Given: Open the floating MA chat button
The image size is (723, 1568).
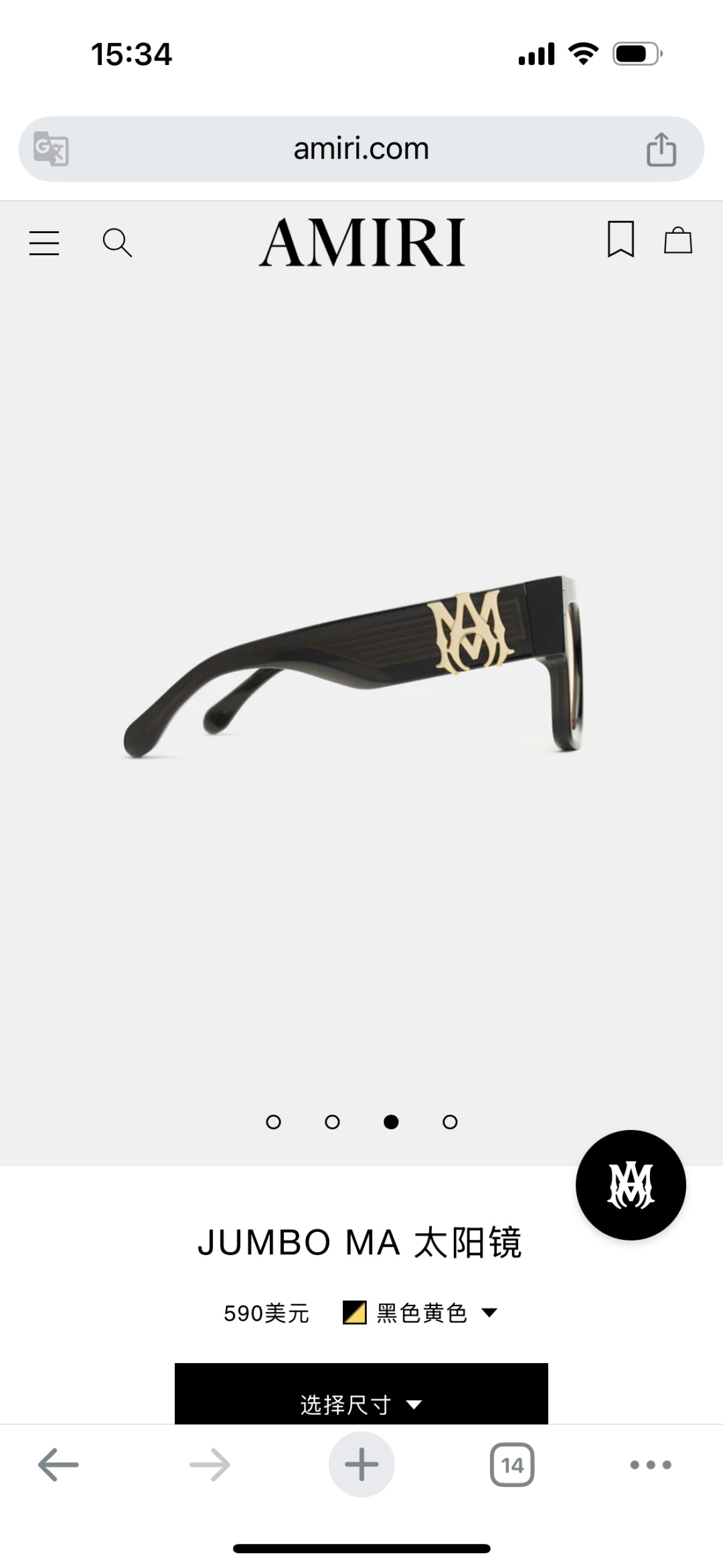Looking at the screenshot, I should tap(631, 1185).
